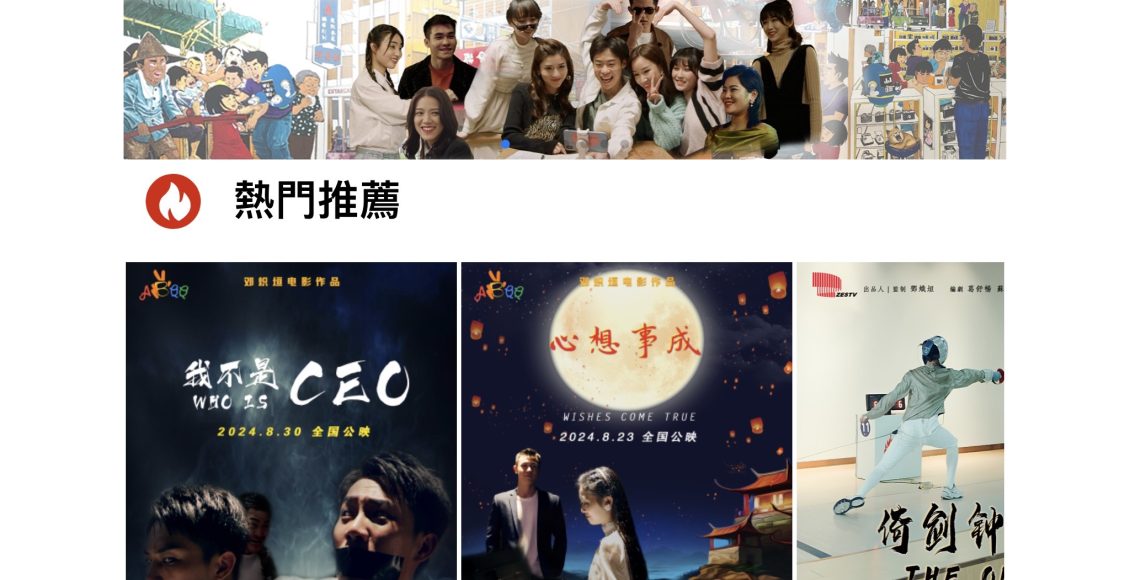1130x580 pixels.
Task: Open the fencing movie poster from ZESTV
Action: click(x=900, y=420)
